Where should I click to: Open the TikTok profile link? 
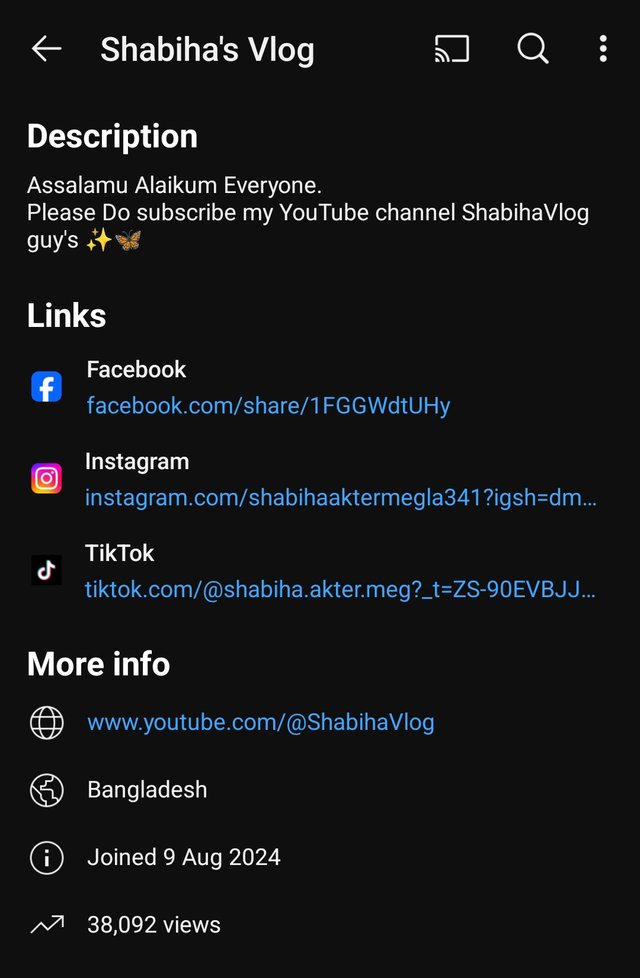click(x=340, y=589)
